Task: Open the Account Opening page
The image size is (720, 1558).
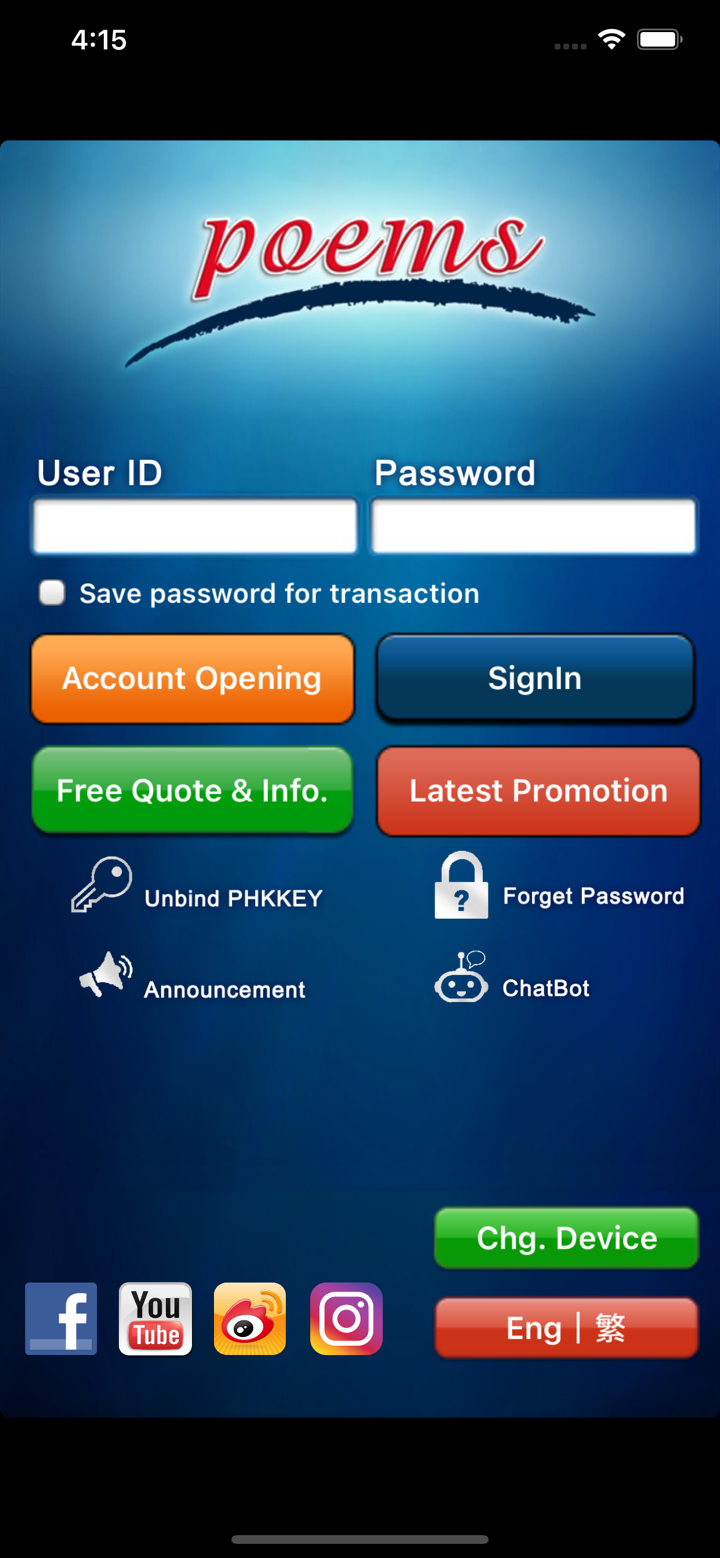Action: coord(193,678)
